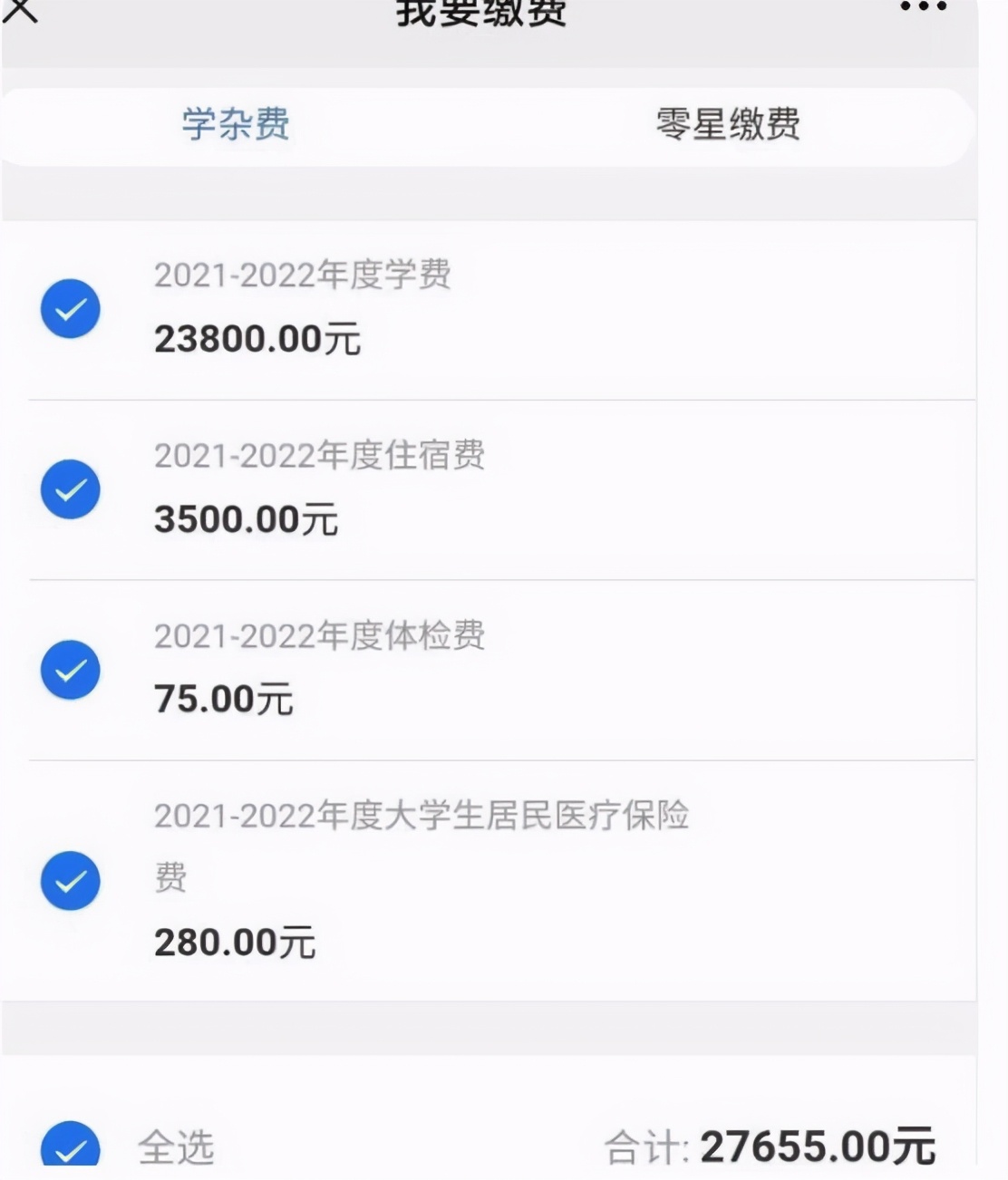Select the 学杂费 tab
The width and height of the screenshot is (1008, 1180).
[234, 126]
